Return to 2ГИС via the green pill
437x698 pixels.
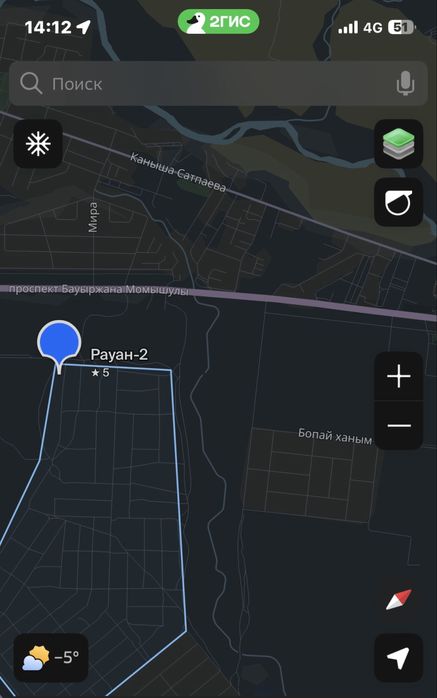(x=218, y=22)
